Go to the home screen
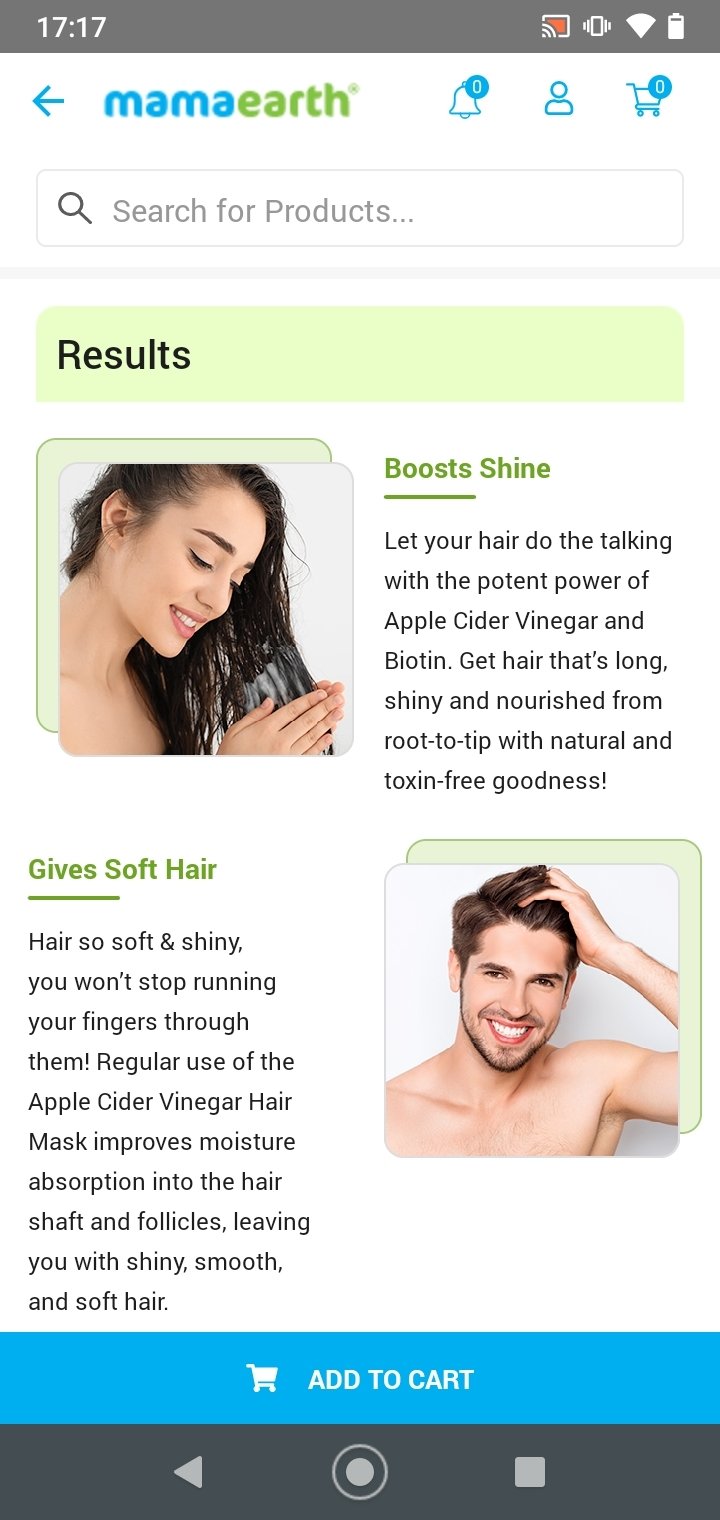 pyautogui.click(x=360, y=1472)
